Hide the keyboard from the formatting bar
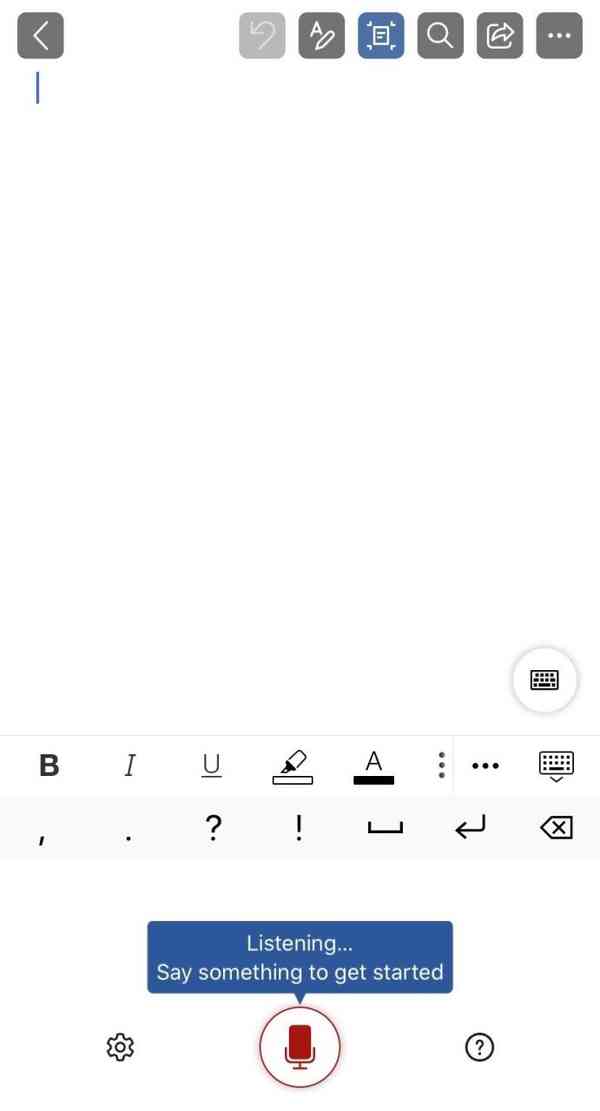The height and width of the screenshot is (1111, 600). coord(557,766)
